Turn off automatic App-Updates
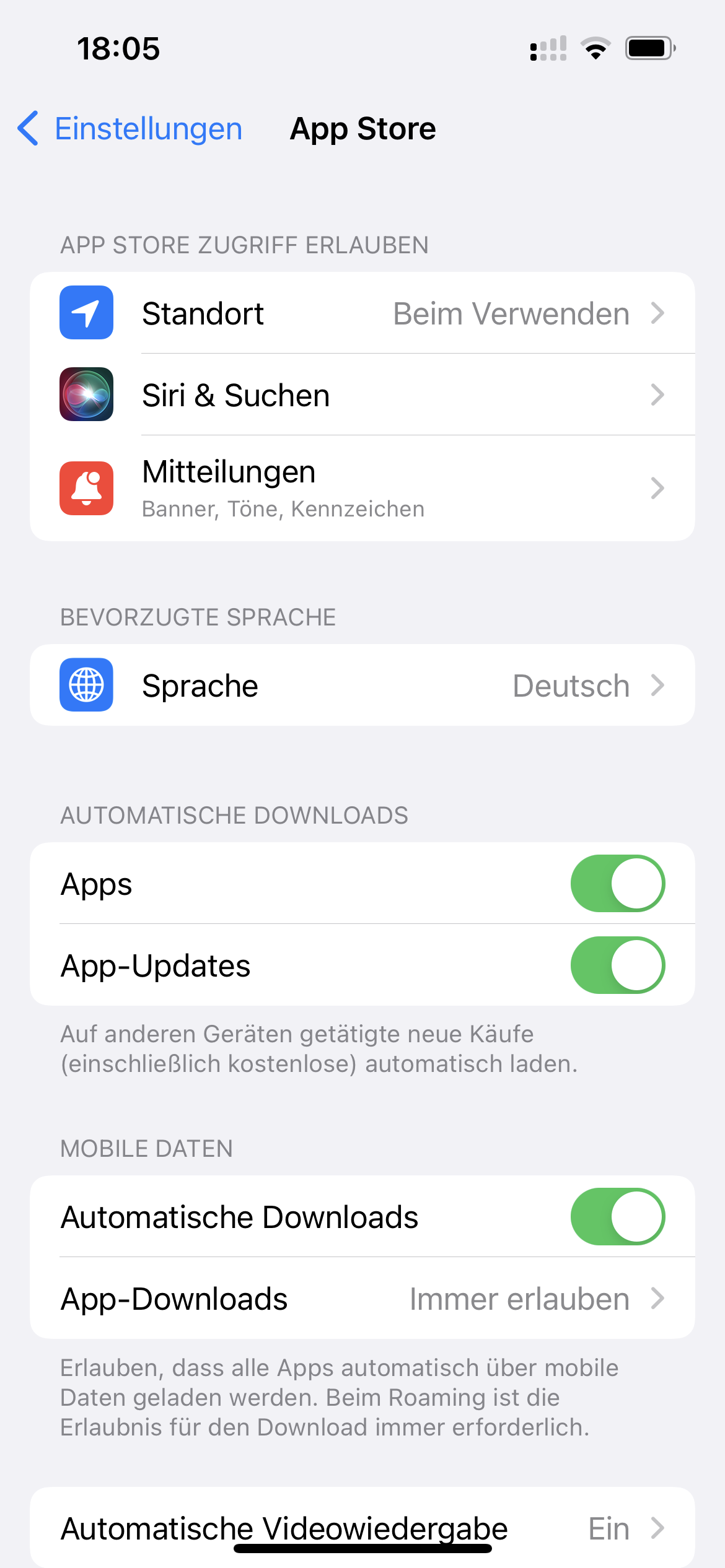The image size is (725, 1568). [x=617, y=965]
